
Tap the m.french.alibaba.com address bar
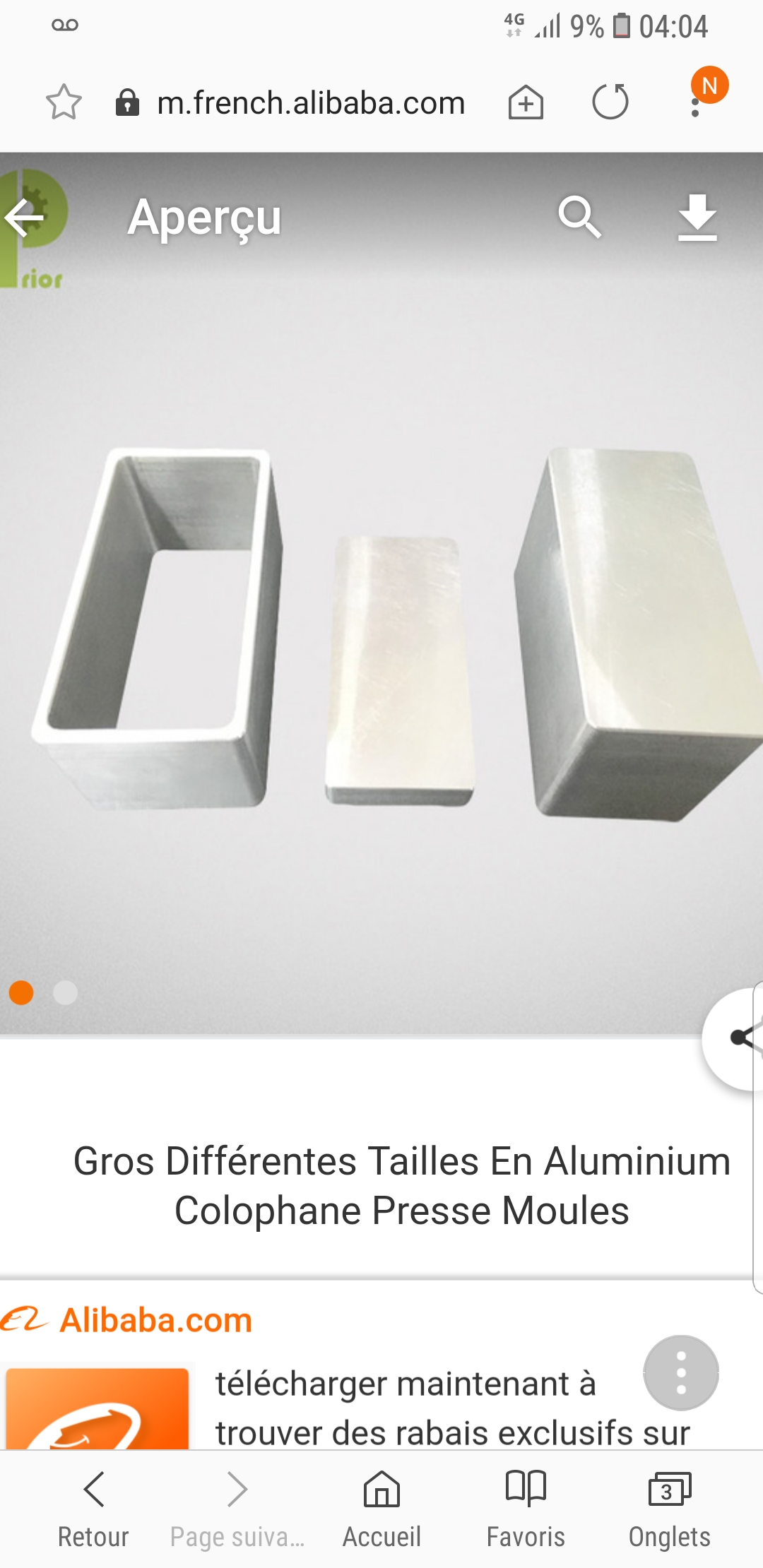[290, 103]
